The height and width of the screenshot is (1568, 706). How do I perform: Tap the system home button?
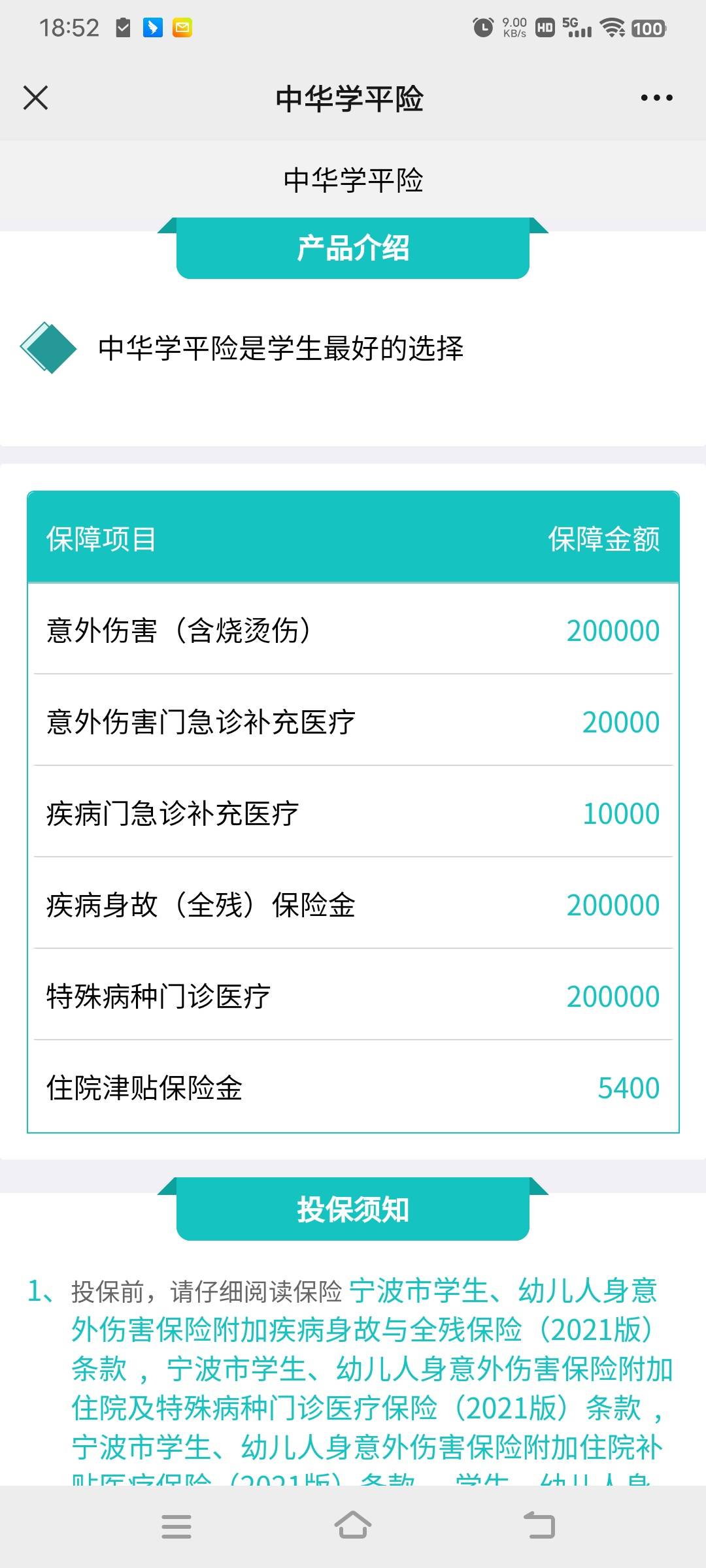353,1526
